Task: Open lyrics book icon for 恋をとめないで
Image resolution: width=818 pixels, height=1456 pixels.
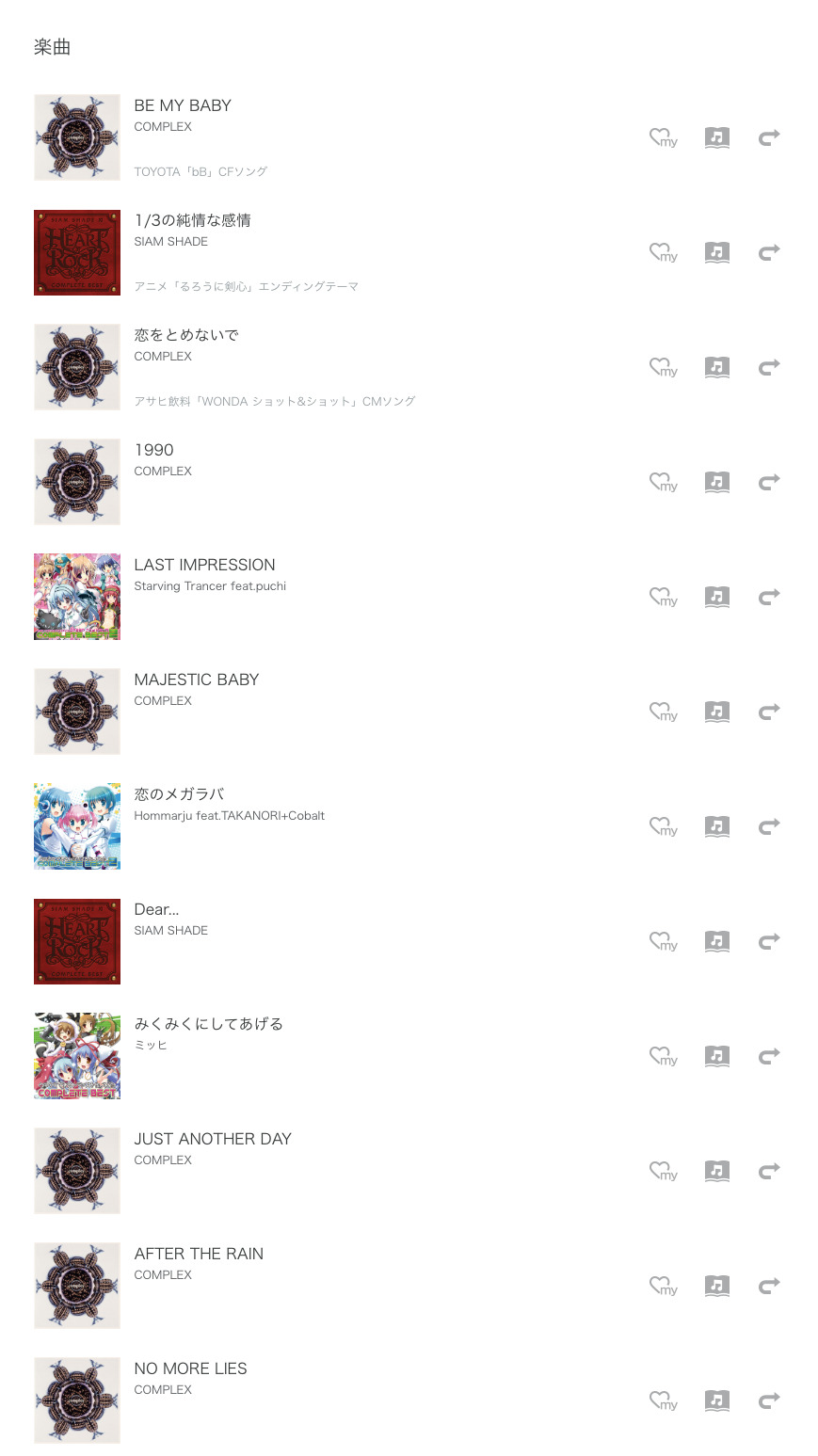Action: pyautogui.click(x=716, y=367)
